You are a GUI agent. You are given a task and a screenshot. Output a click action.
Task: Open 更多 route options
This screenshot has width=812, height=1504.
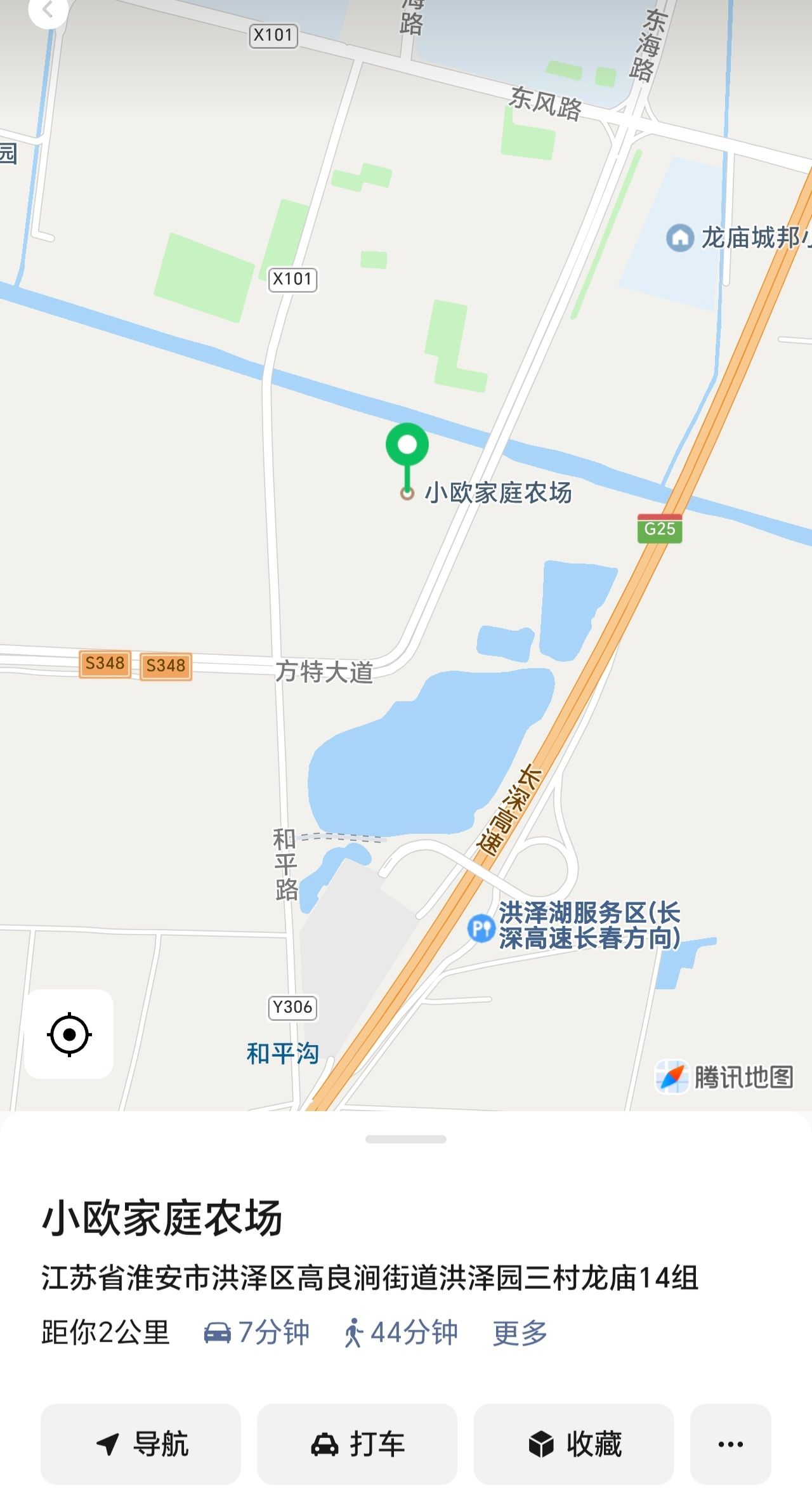pos(520,1333)
